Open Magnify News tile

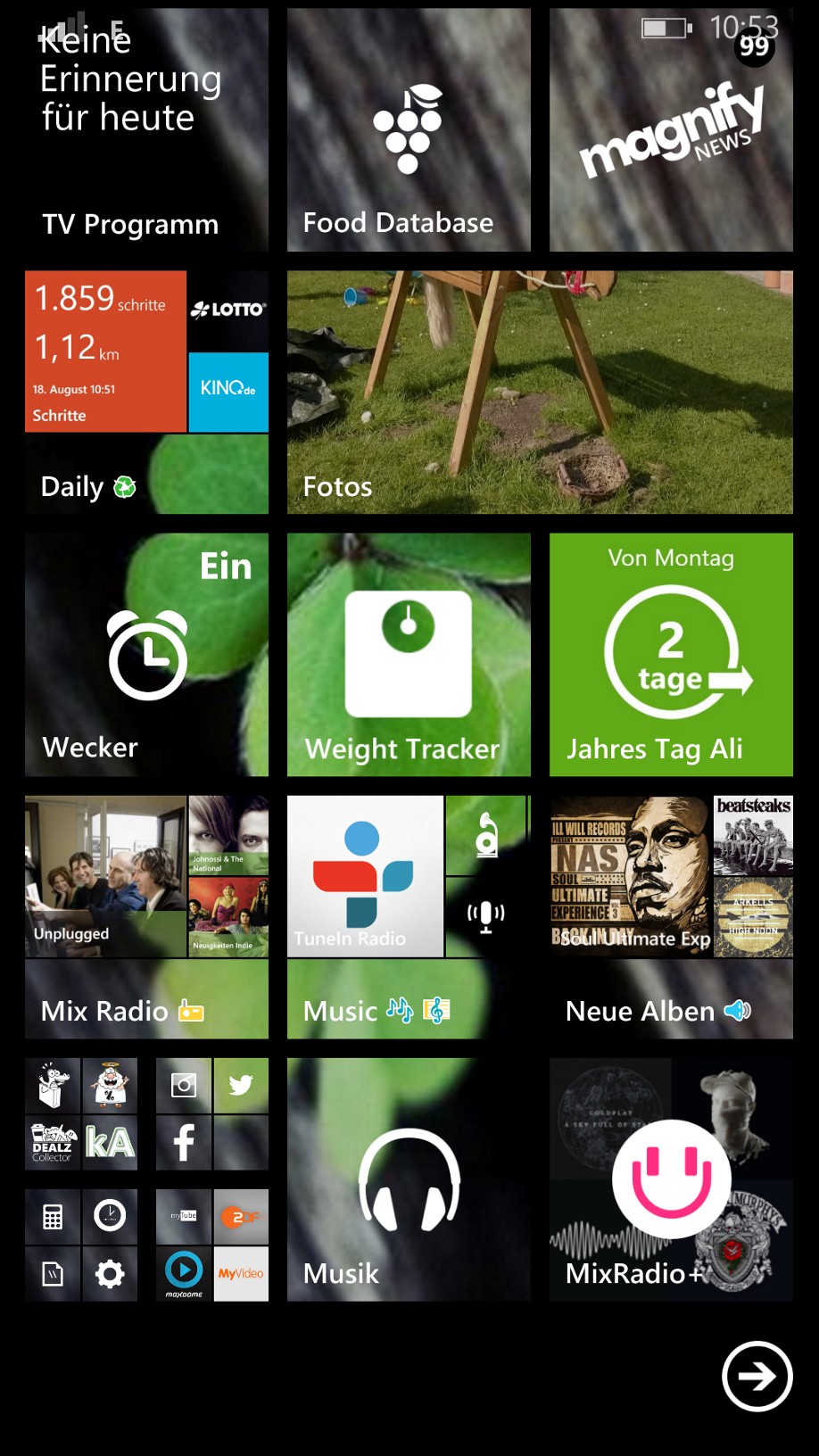point(671,130)
